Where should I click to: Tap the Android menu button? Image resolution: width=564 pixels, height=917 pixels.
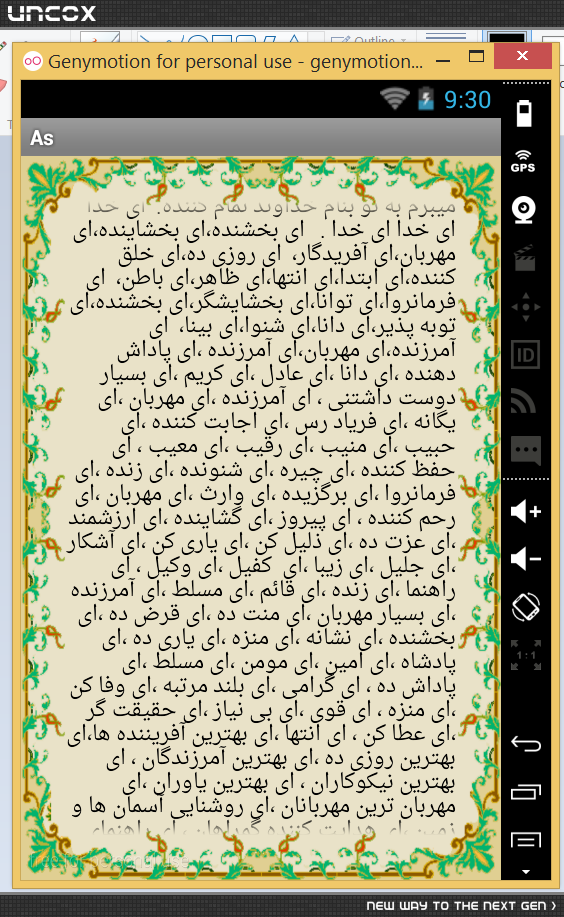coord(525,840)
